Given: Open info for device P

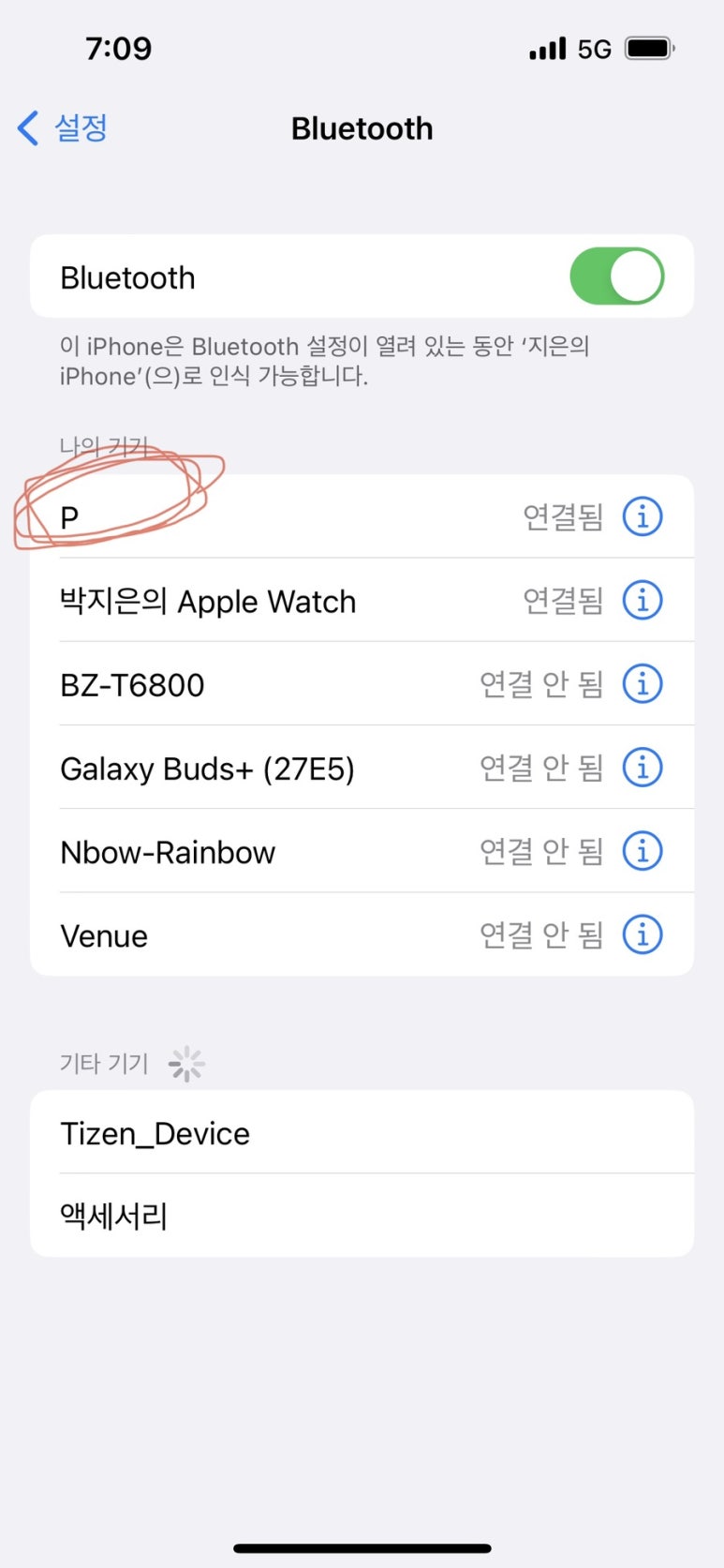Looking at the screenshot, I should [643, 516].
